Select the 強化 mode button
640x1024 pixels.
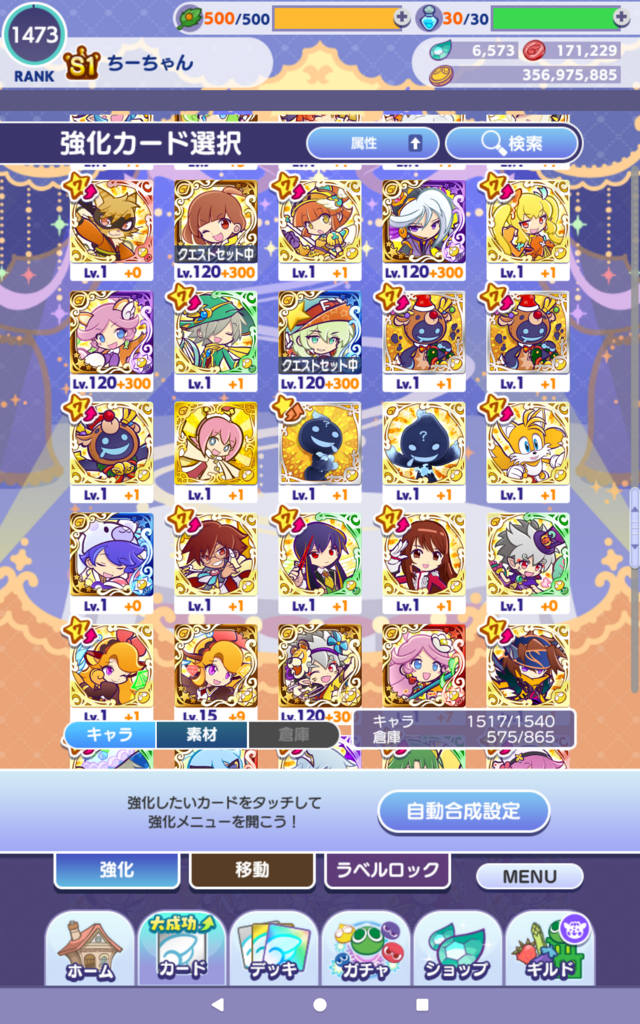click(x=117, y=869)
